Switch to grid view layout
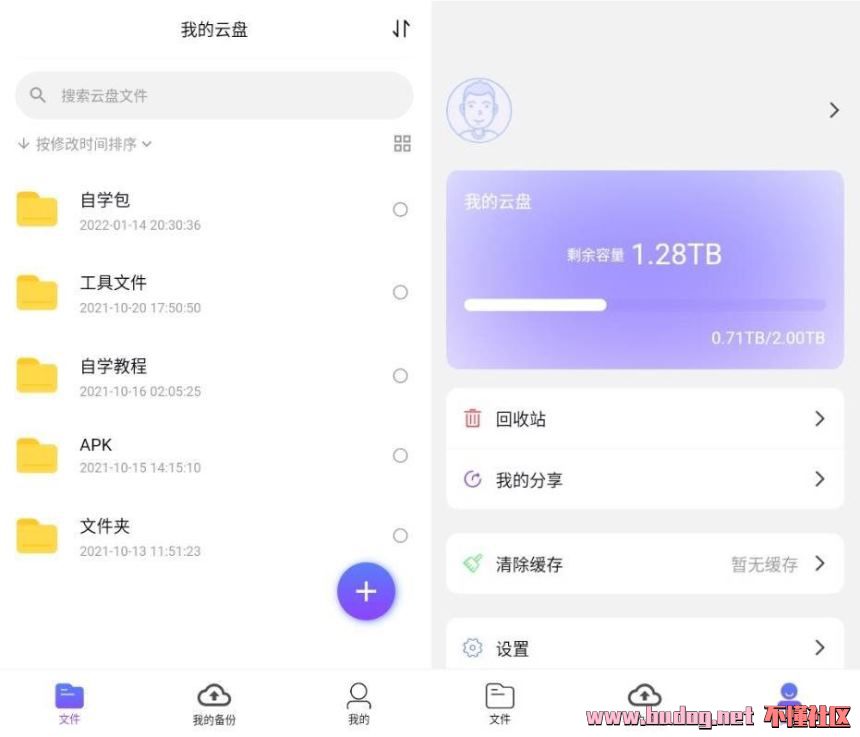 click(x=402, y=144)
